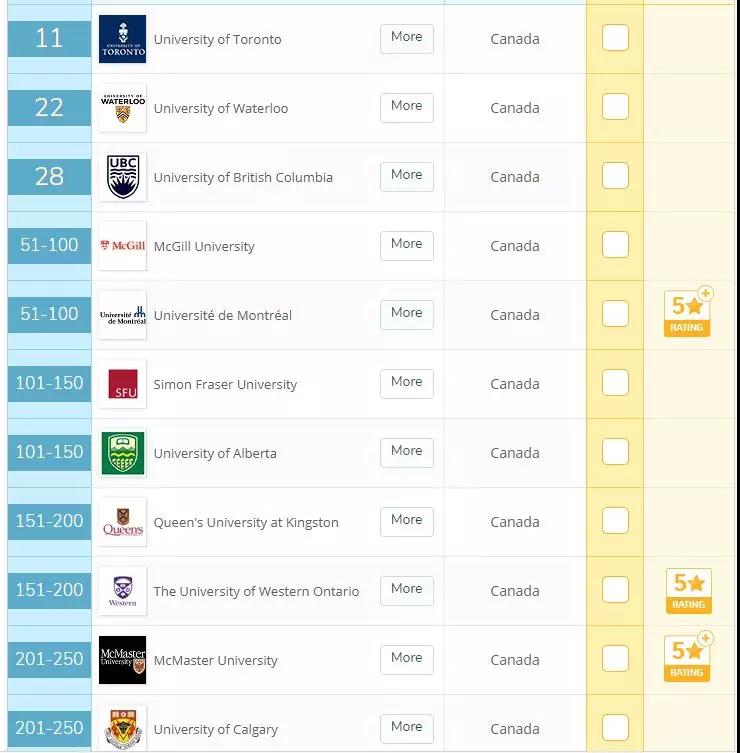The width and height of the screenshot is (740, 753).
Task: Tick the University of British Columbia checkbox
Action: [x=615, y=176]
